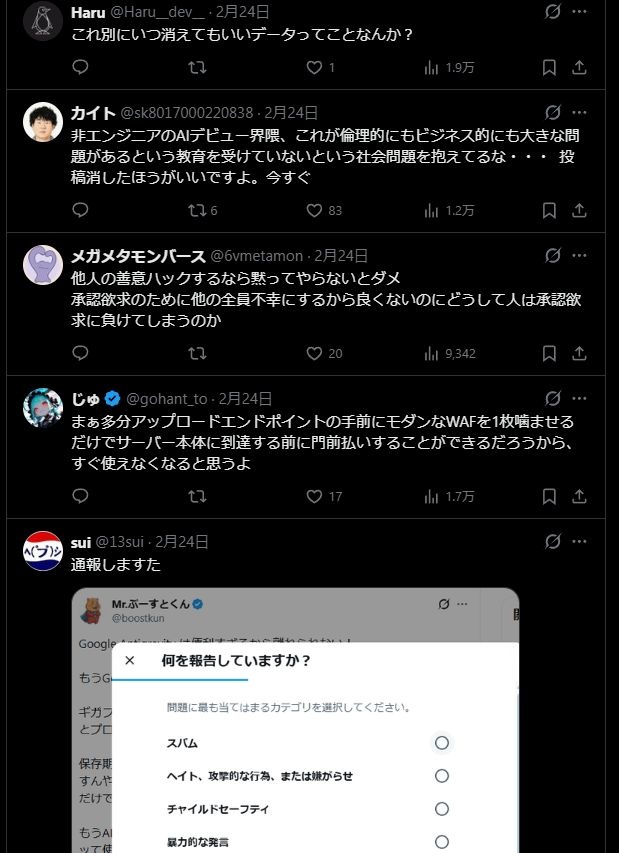Bookmark メガメタモンバース's post
Viewport: 619px width, 853px height.
[549, 353]
